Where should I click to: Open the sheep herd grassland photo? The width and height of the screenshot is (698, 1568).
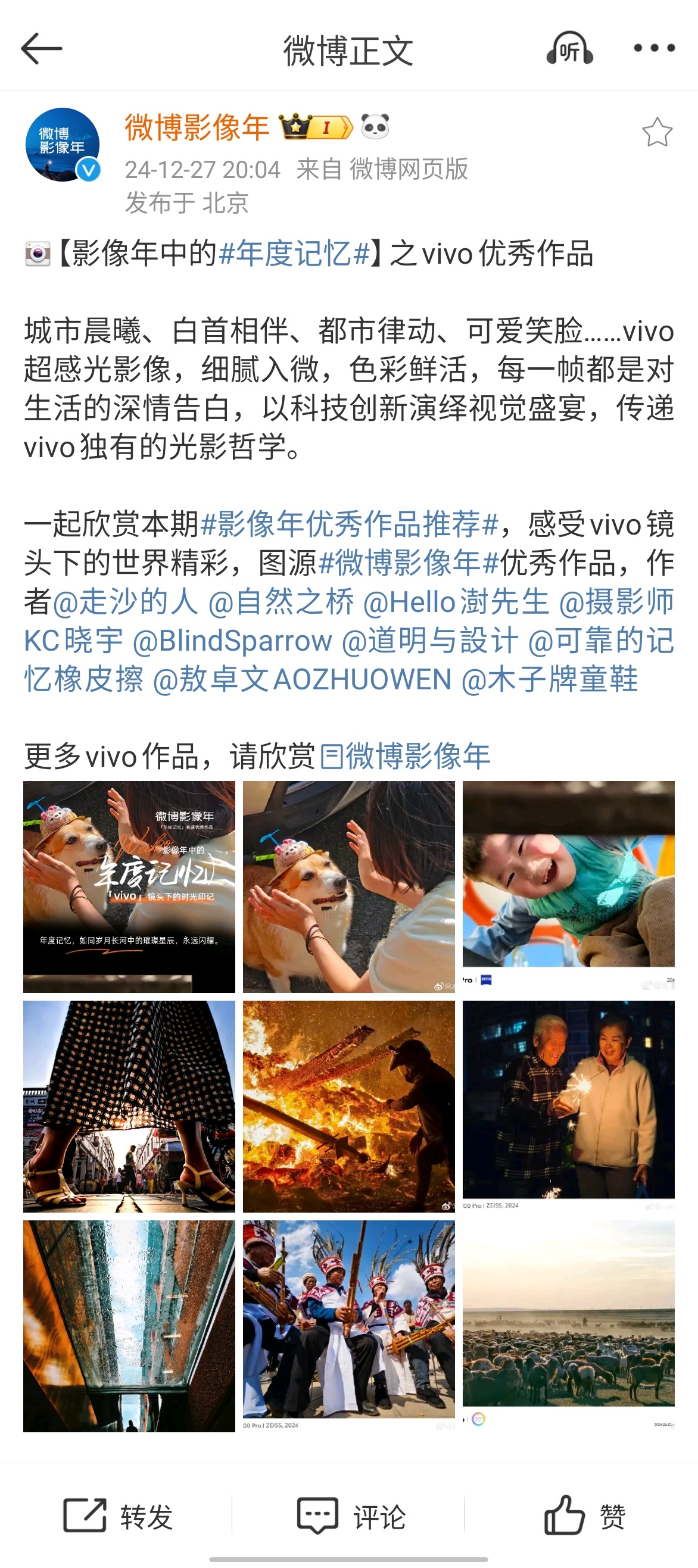(x=568, y=1326)
